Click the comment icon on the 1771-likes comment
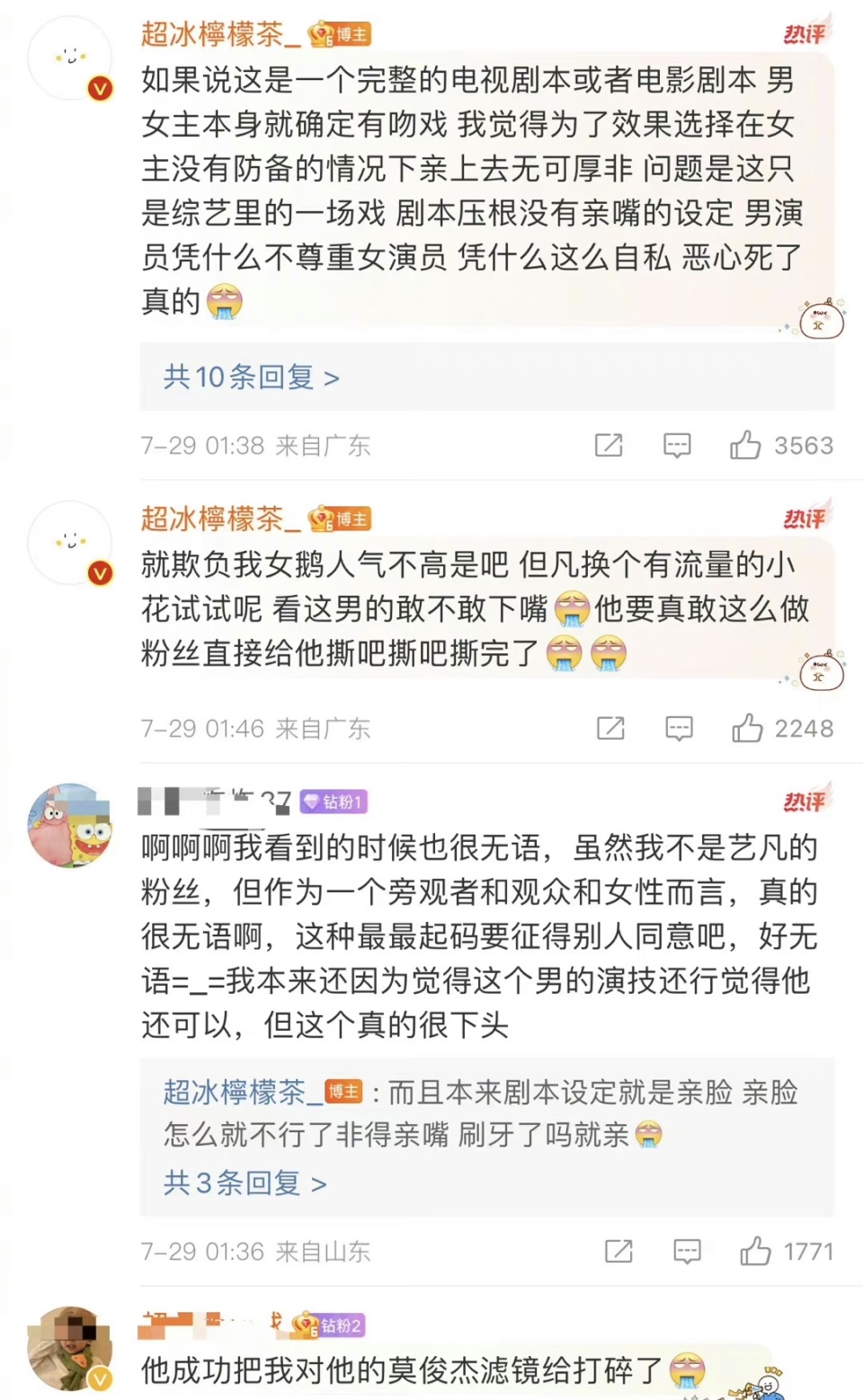The image size is (863, 1400). tap(687, 1250)
